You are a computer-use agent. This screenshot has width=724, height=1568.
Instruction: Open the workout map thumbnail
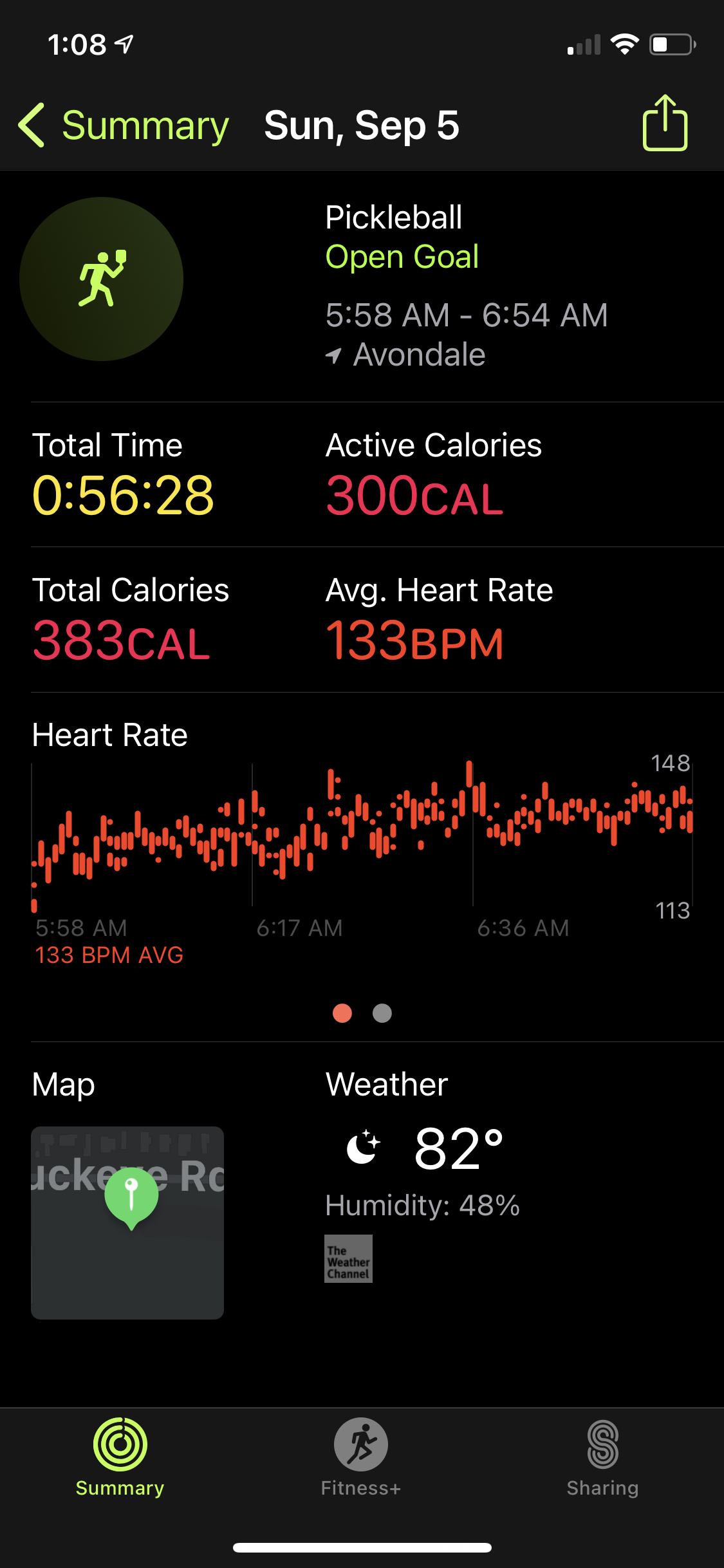[127, 1222]
